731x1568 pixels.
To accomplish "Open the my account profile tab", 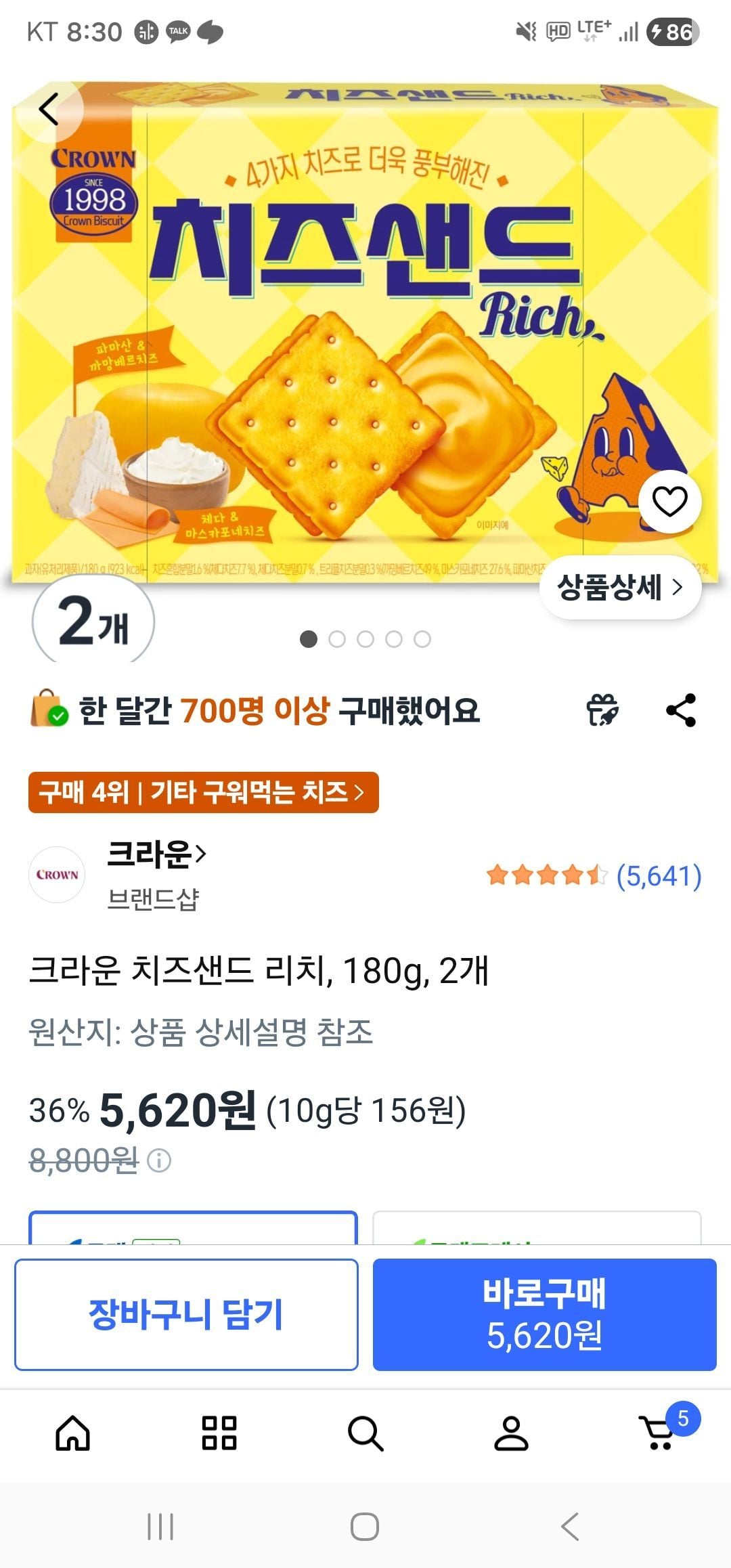I will click(511, 1433).
